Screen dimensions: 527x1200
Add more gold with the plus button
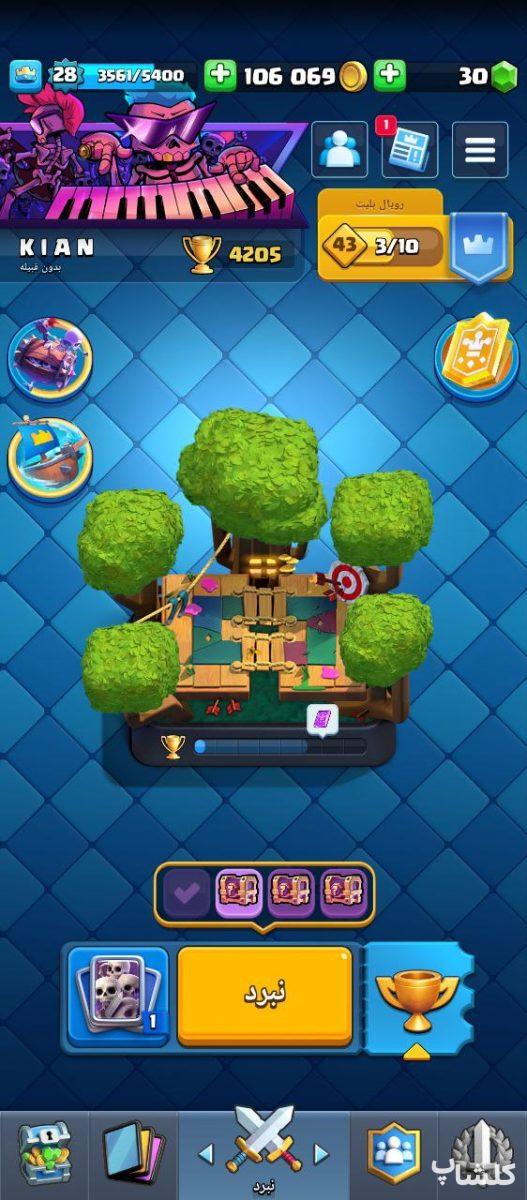point(221,75)
